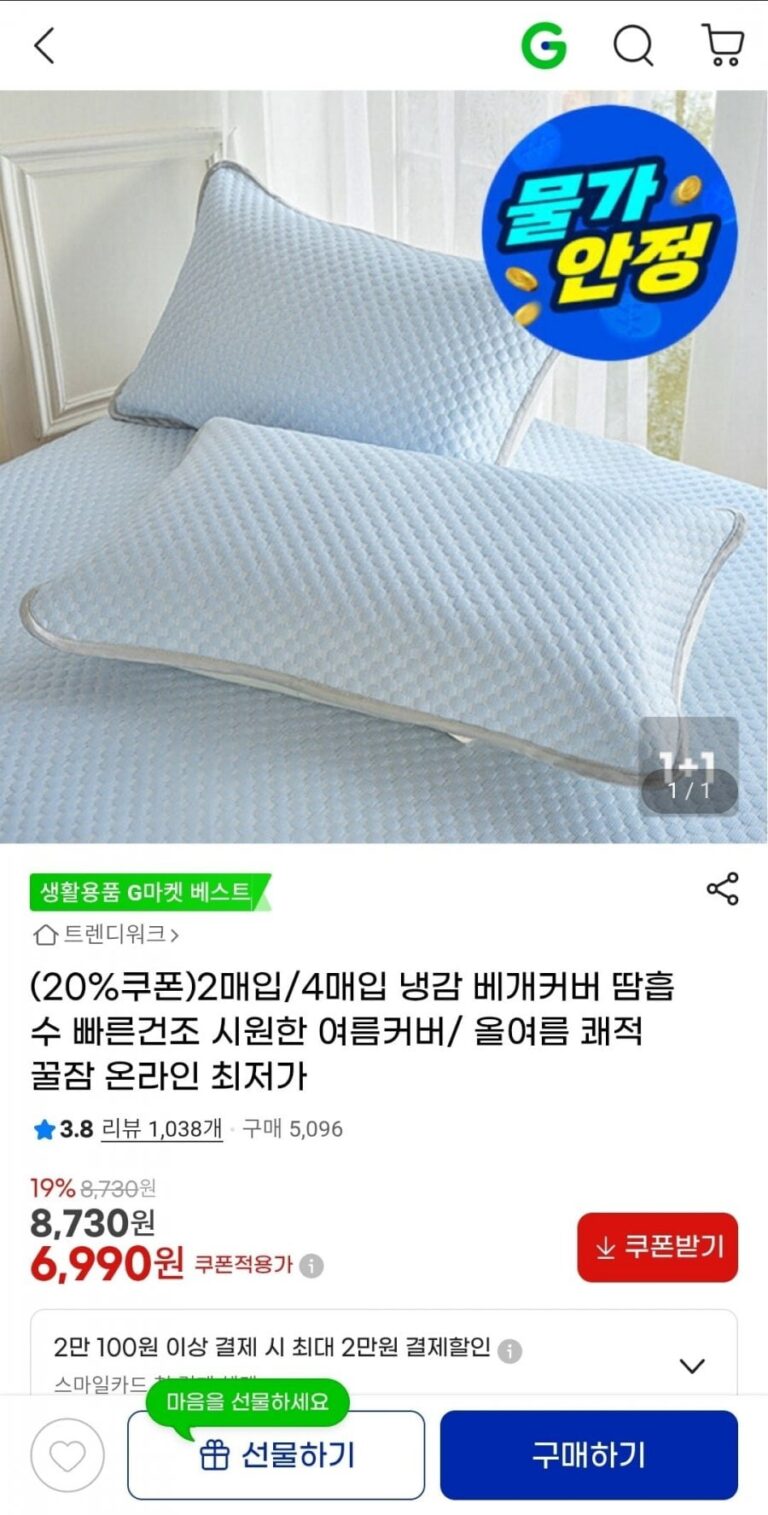This screenshot has height=1515, width=768.
Task: Expand the payment discount details
Action: [x=692, y=1365]
